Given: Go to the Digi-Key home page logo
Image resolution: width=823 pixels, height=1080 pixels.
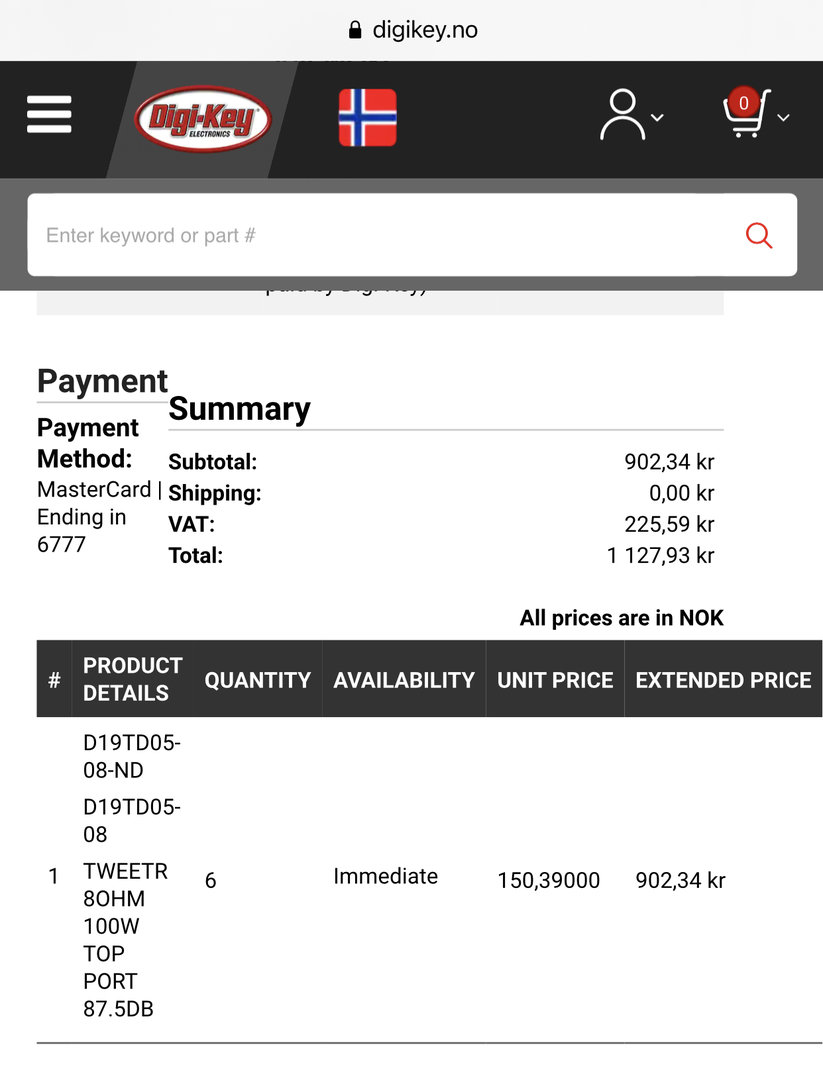Looking at the screenshot, I should click(x=203, y=119).
